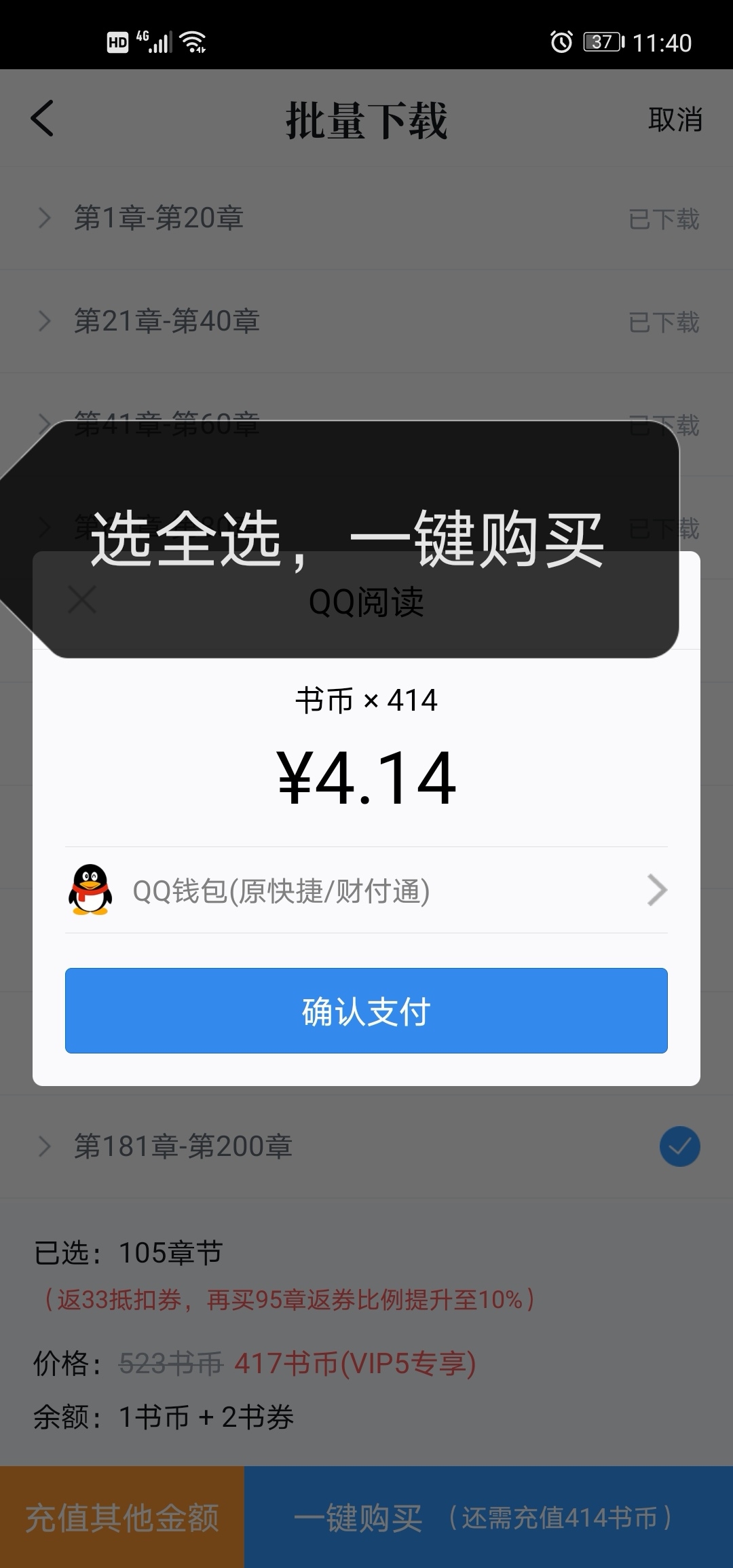Tap 充值其他金额 to recharge another amount
Viewport: 733px width, 1568px height.
coord(122,1517)
